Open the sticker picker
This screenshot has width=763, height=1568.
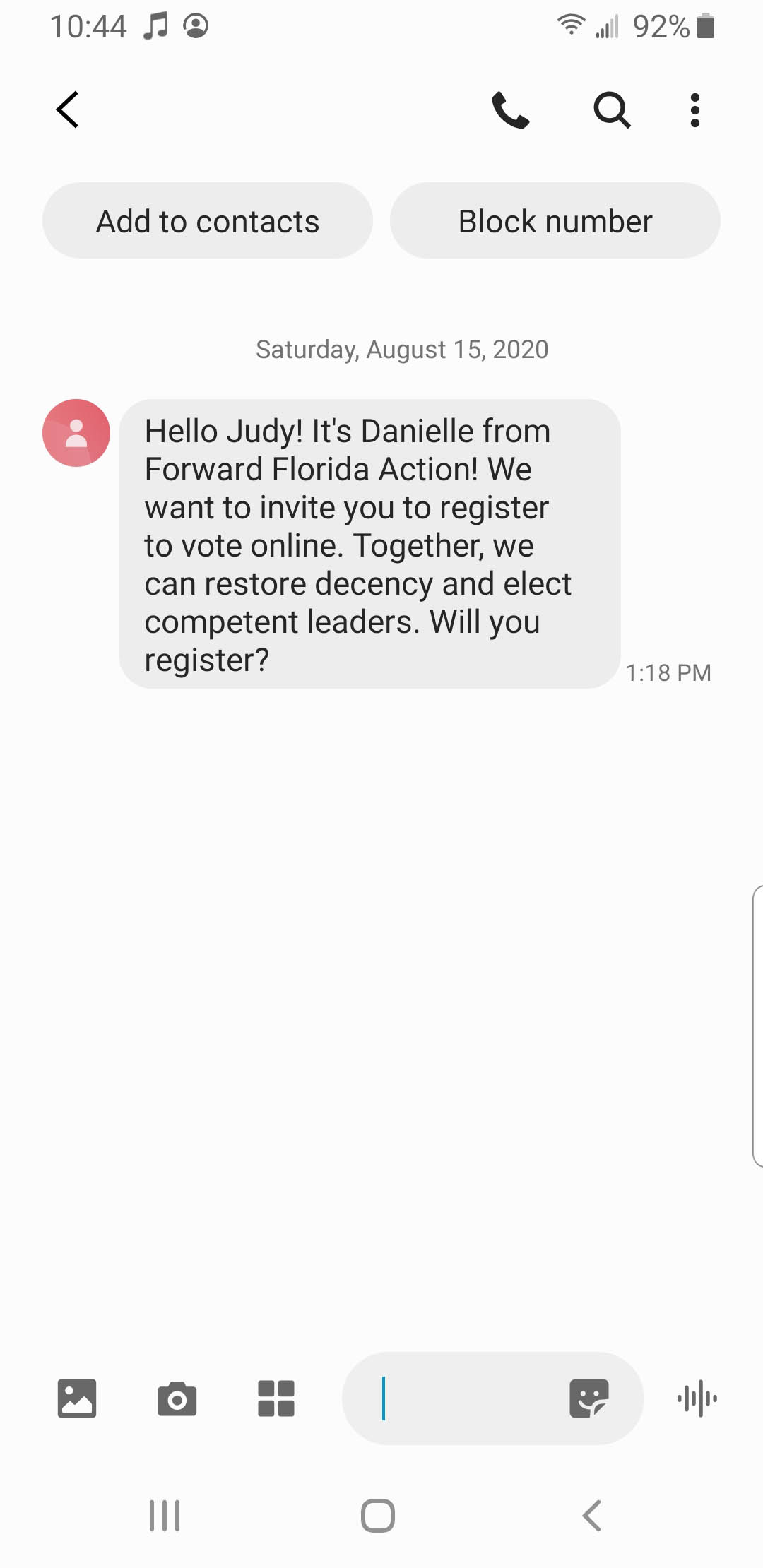pos(588,1398)
